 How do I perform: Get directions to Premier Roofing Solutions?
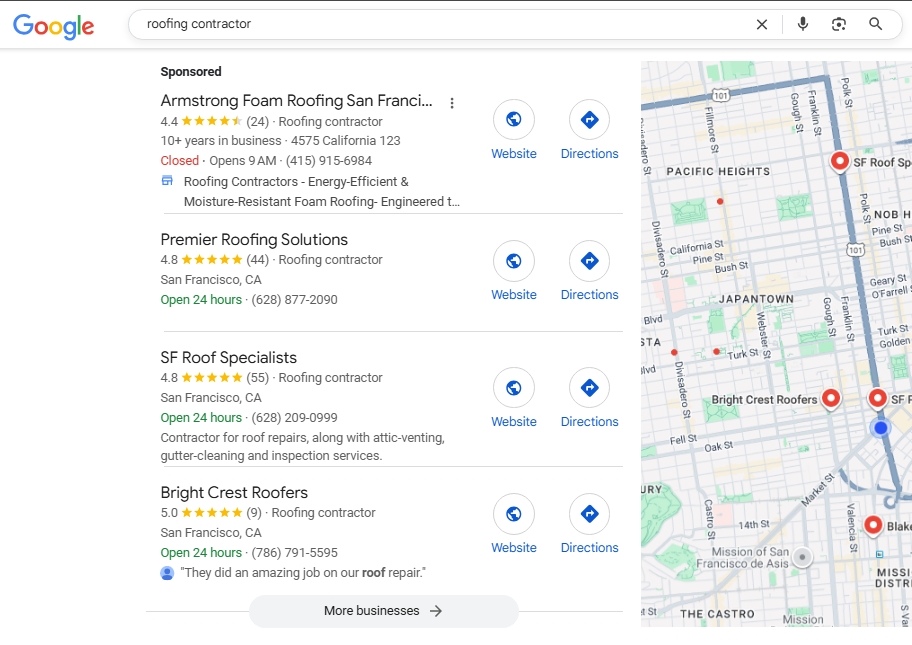[589, 272]
